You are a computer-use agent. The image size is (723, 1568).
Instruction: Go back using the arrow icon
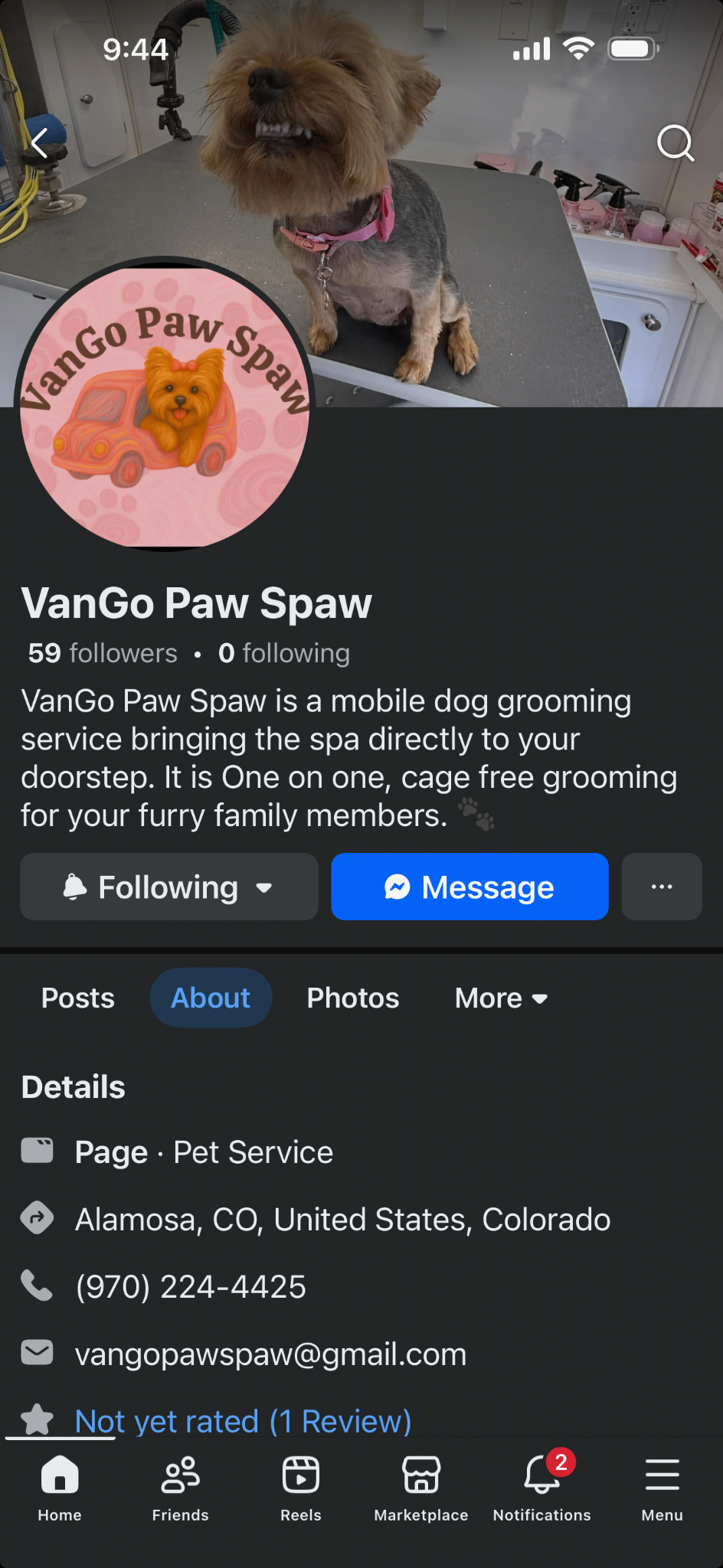40,142
